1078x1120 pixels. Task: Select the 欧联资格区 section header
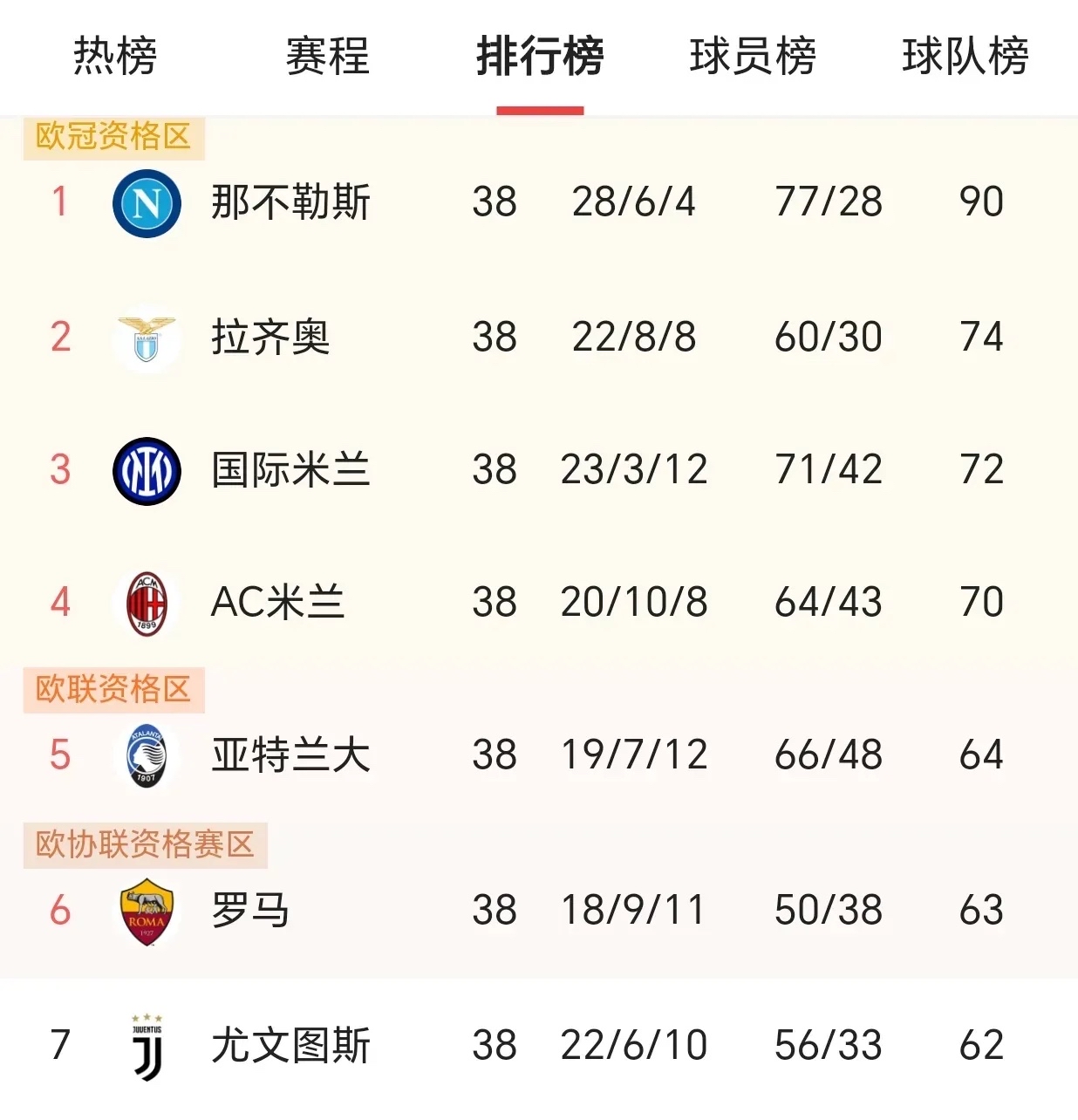point(113,690)
